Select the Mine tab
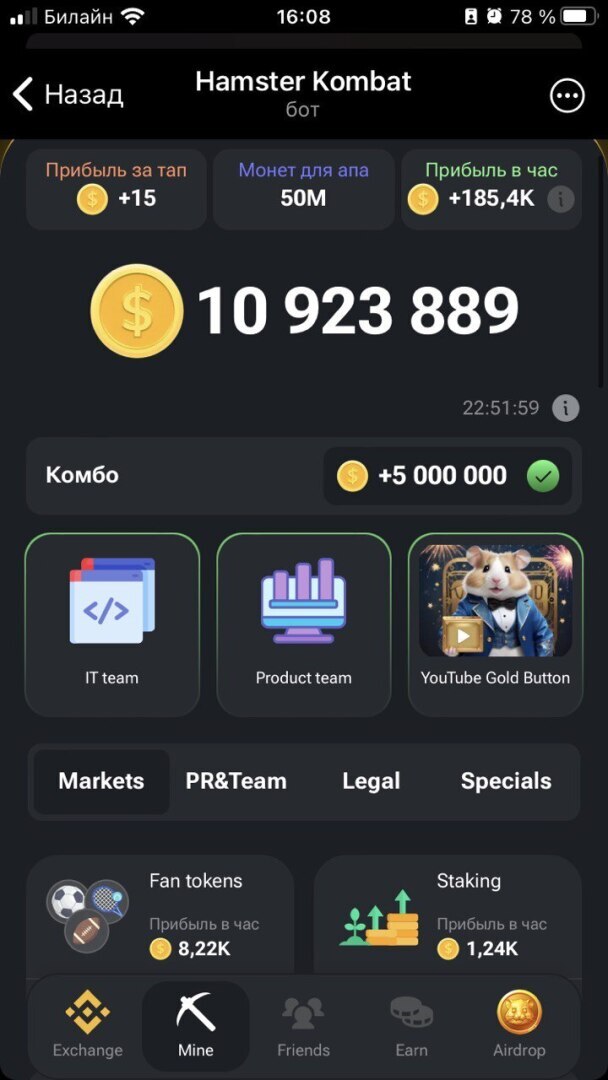608x1080 pixels. click(x=196, y=1025)
